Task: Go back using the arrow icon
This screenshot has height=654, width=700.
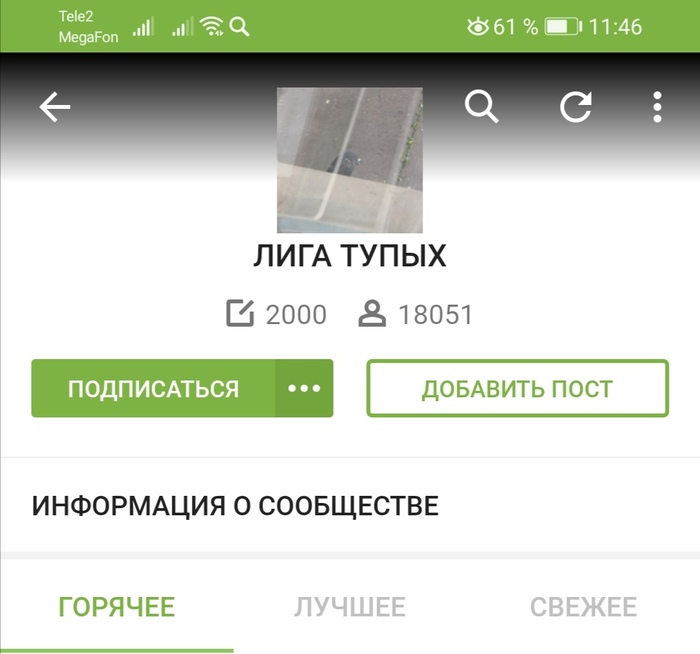Action: [x=55, y=107]
